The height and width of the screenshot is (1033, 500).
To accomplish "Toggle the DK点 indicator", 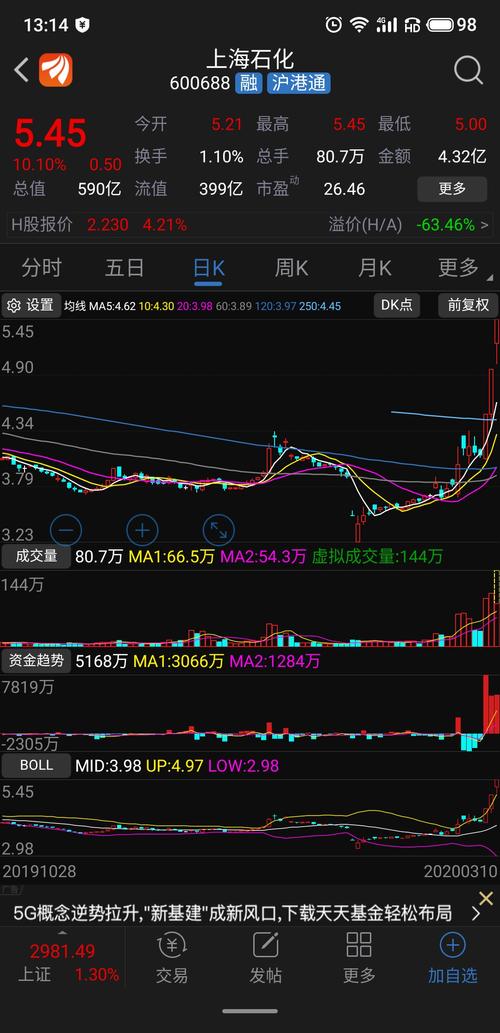I will pos(397,305).
